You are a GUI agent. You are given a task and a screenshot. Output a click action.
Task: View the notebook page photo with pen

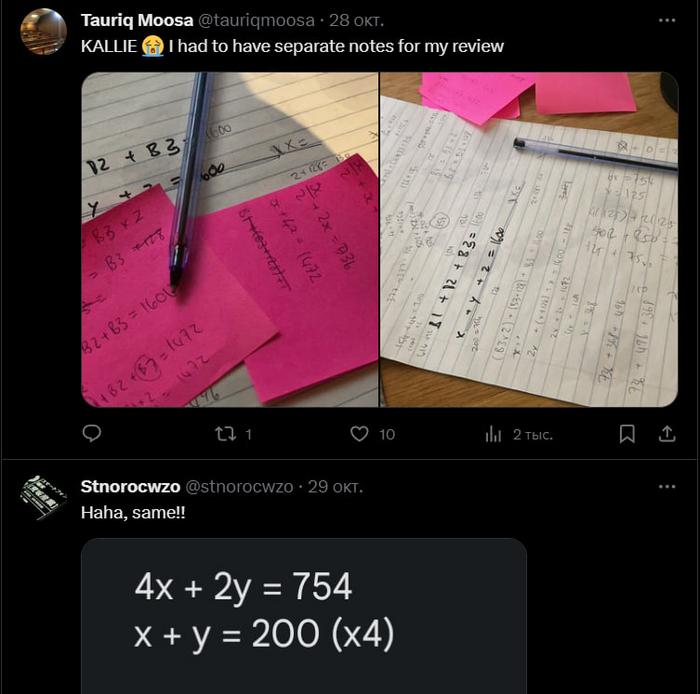pos(529,240)
